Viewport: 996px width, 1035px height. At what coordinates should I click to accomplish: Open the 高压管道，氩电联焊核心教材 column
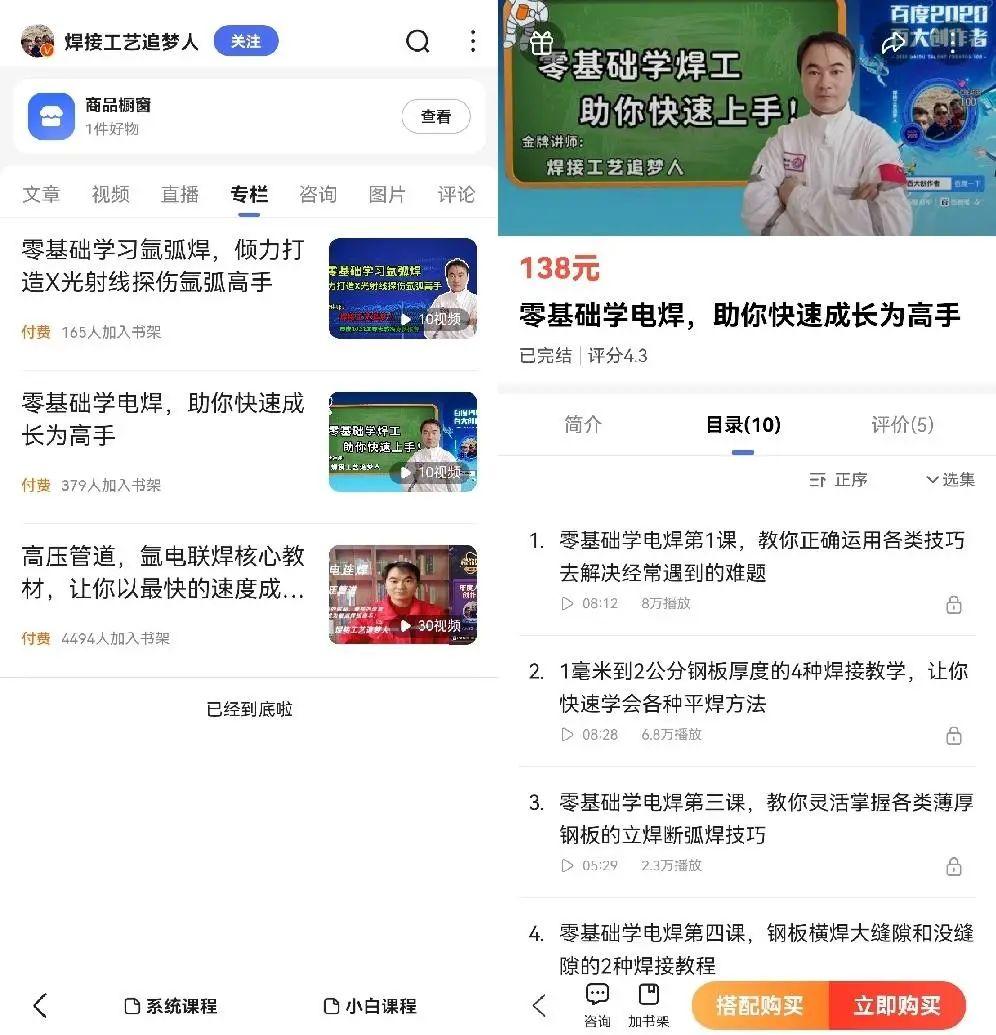[164, 572]
